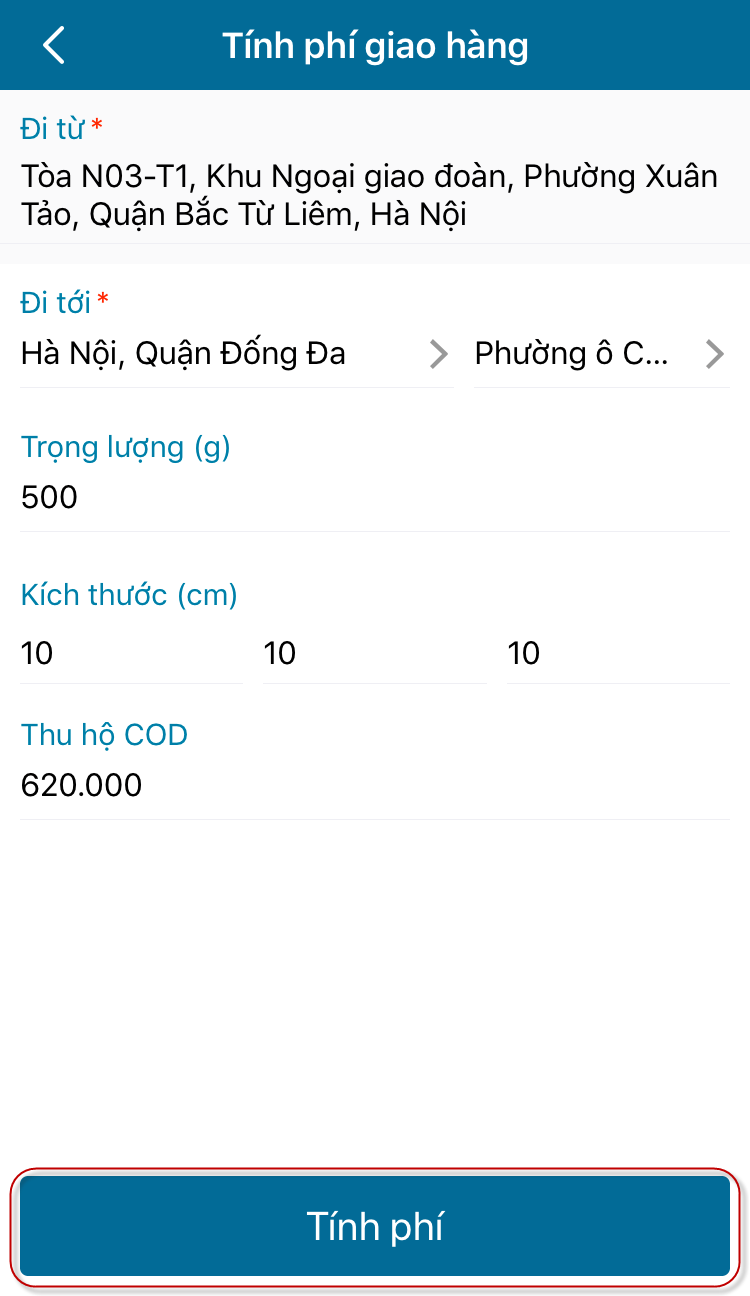Edit the last Kích thước dimension field

click(x=617, y=654)
